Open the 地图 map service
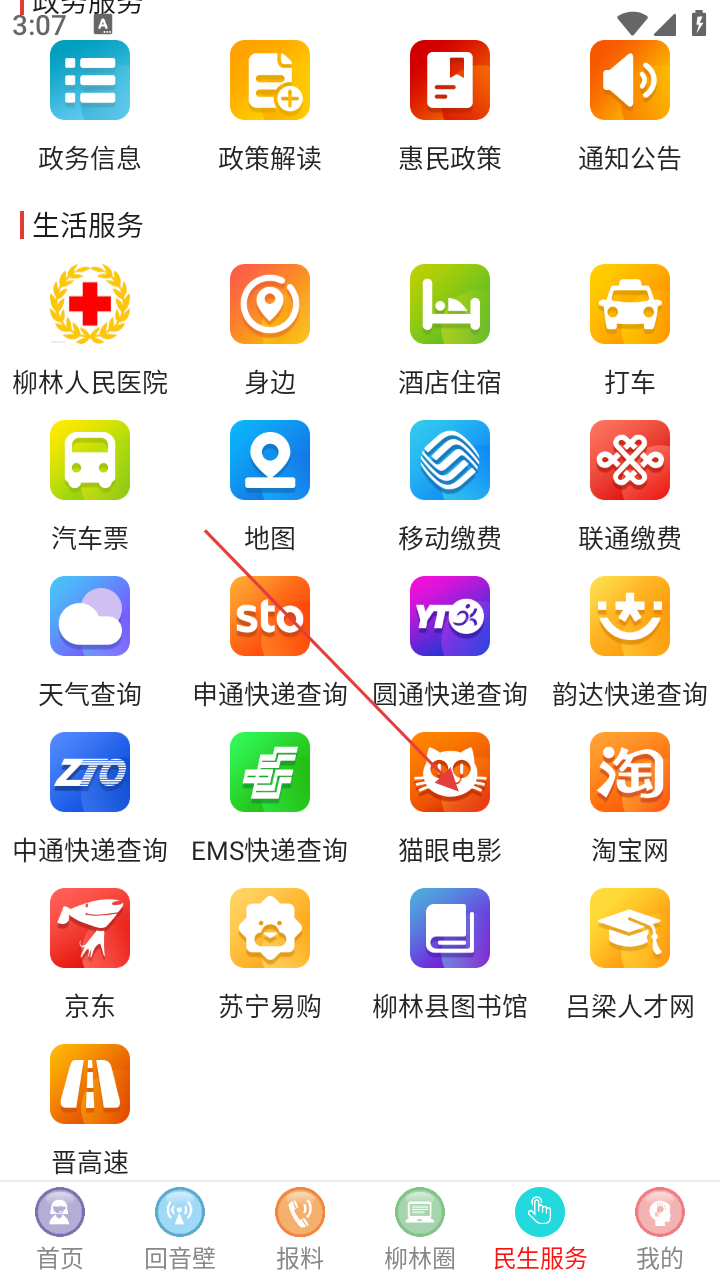This screenshot has height=1280, width=720. click(270, 460)
